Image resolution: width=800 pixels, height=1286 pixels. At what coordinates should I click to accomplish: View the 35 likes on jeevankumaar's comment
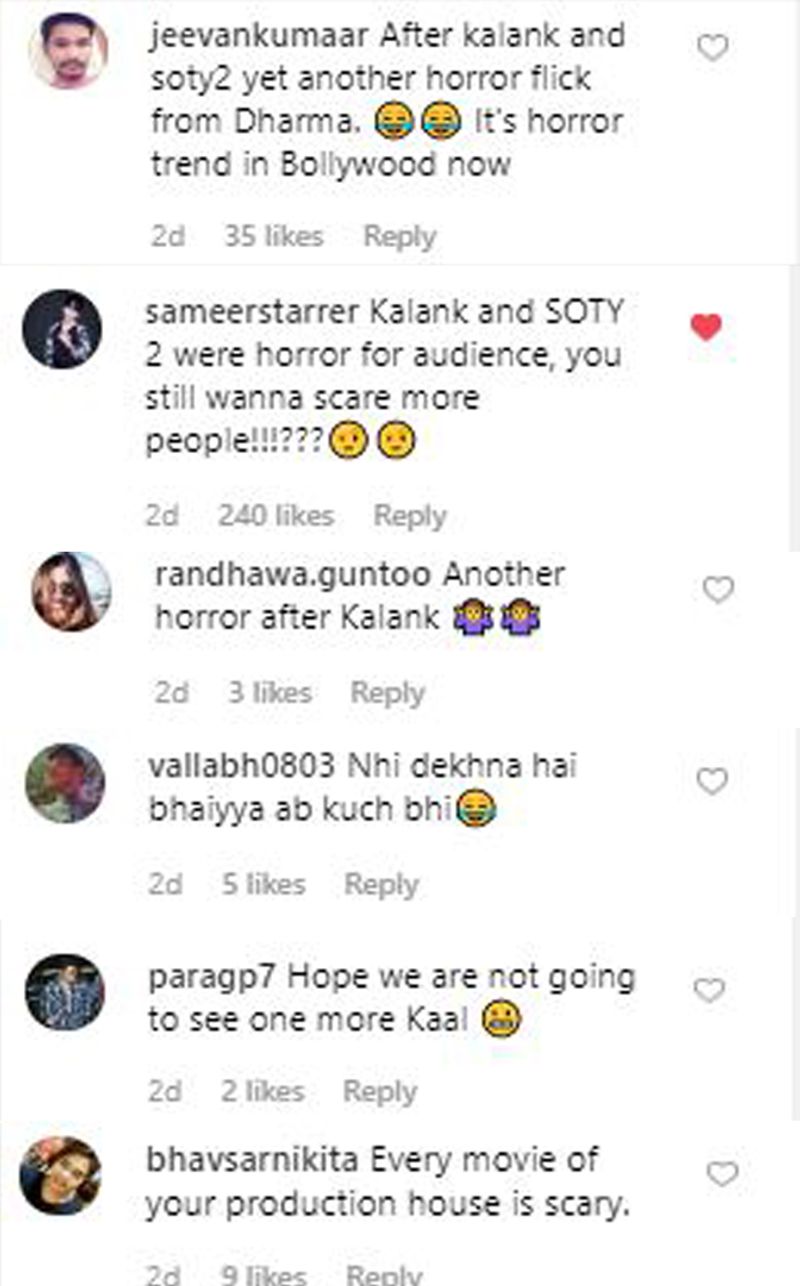tap(273, 237)
